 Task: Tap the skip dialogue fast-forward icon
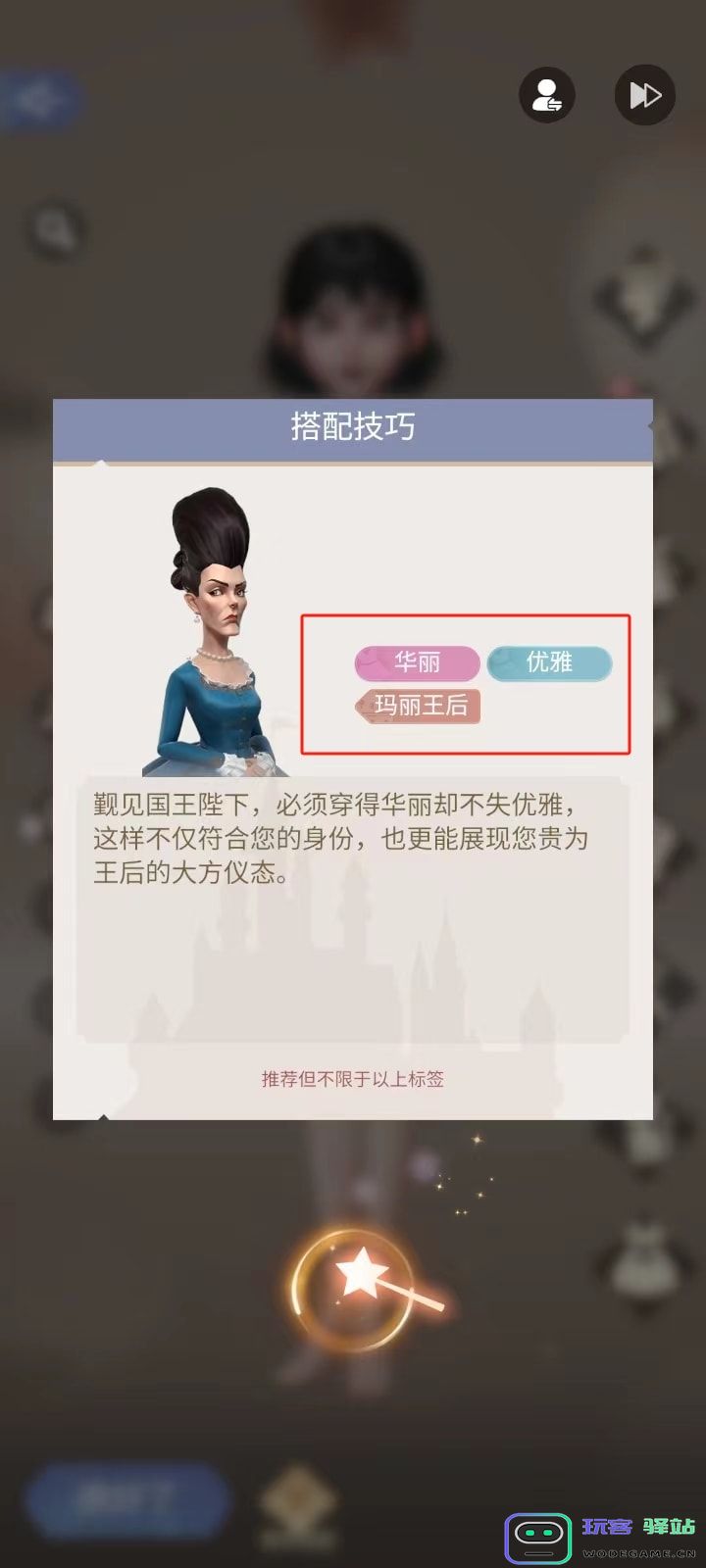[x=644, y=94]
